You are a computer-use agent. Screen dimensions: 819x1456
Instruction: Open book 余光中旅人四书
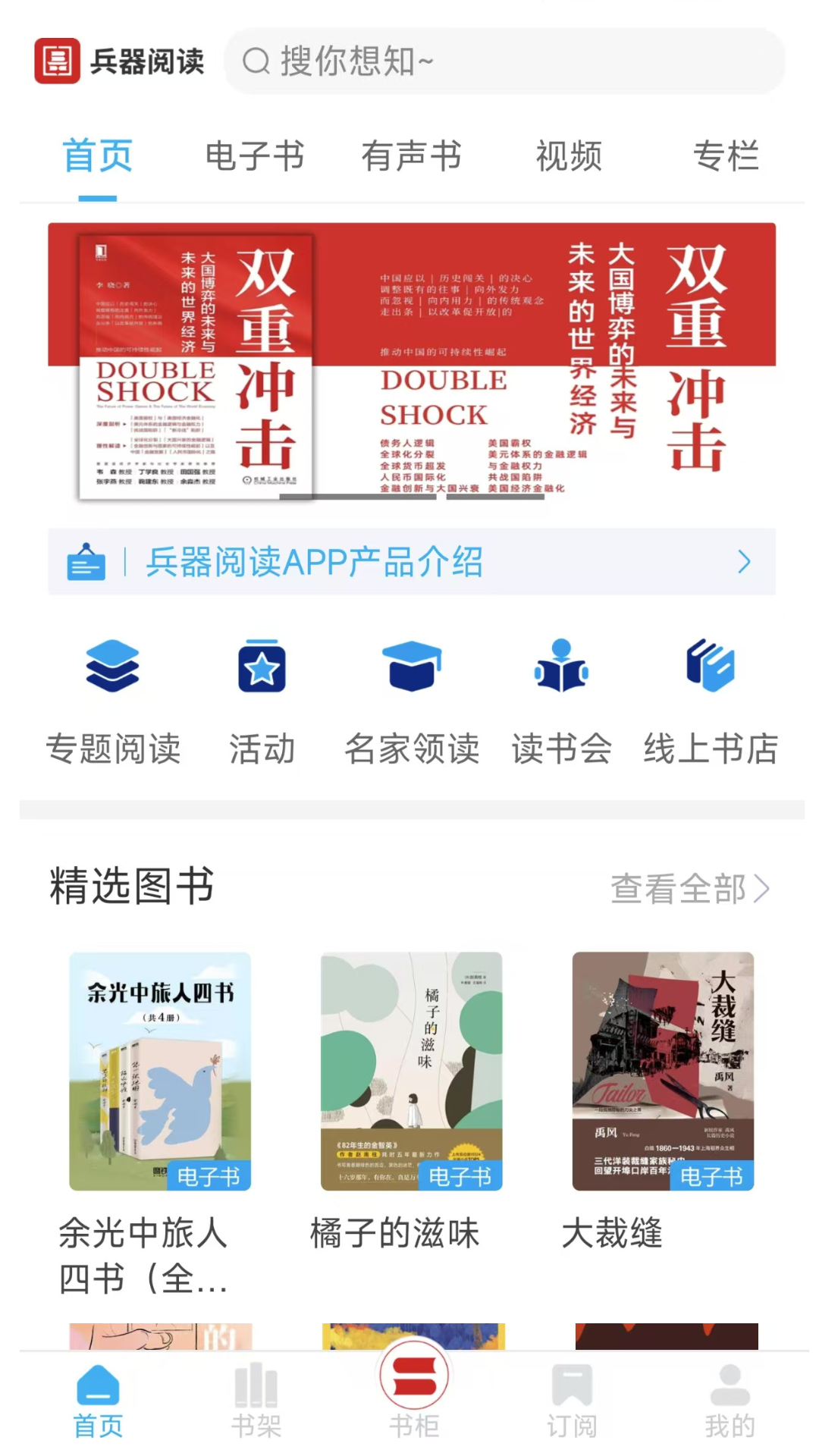pyautogui.click(x=160, y=1124)
